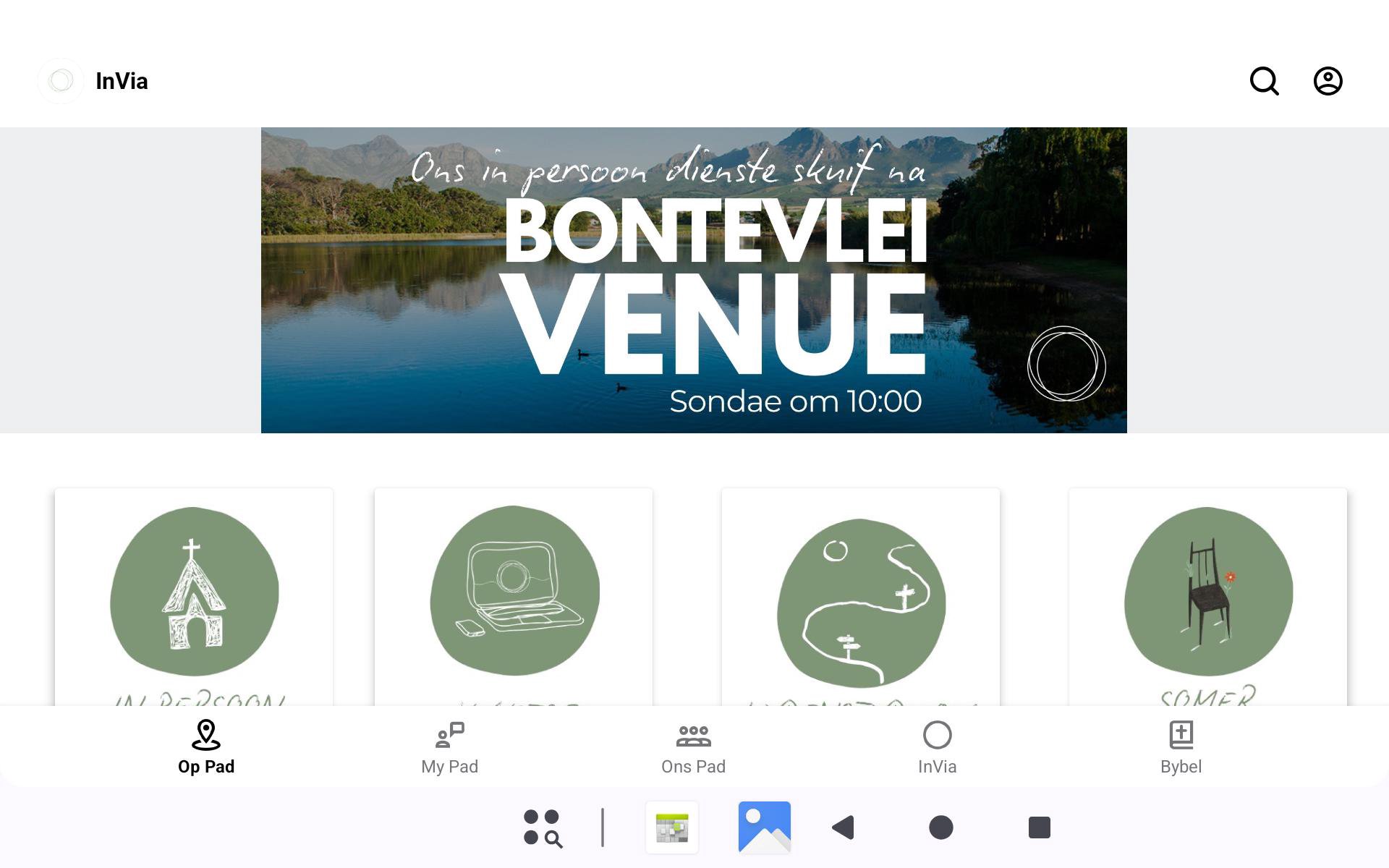Open the laptop illustration card

(514, 593)
